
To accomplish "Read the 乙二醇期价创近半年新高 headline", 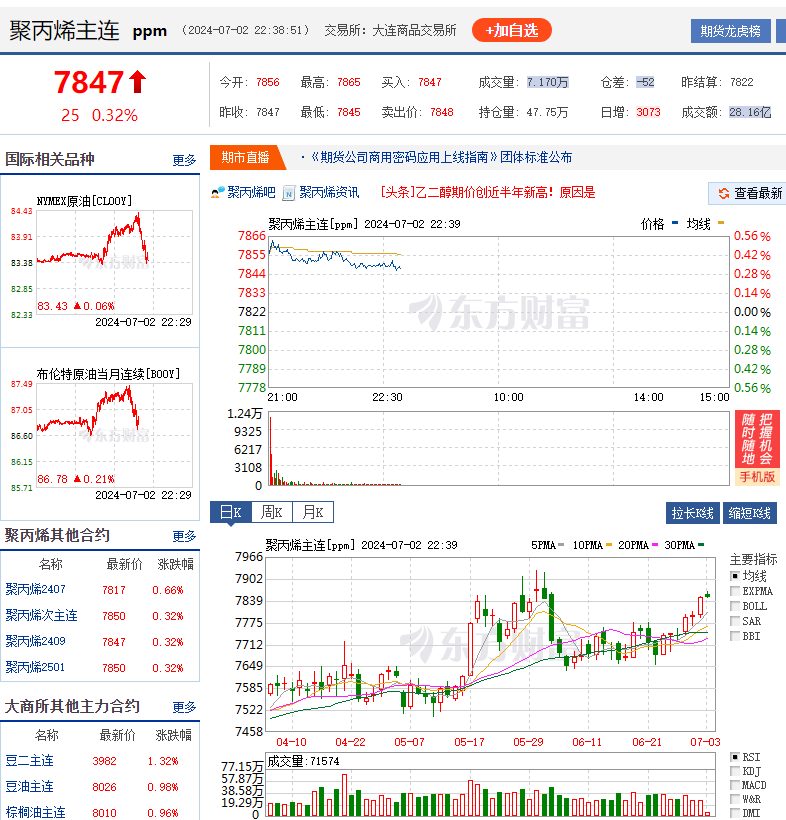I will point(488,192).
